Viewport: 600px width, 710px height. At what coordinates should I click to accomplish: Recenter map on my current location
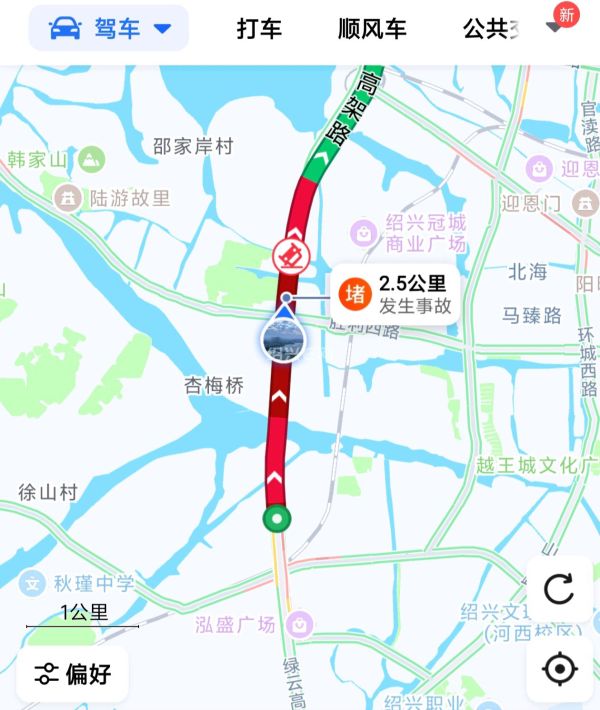click(x=559, y=669)
